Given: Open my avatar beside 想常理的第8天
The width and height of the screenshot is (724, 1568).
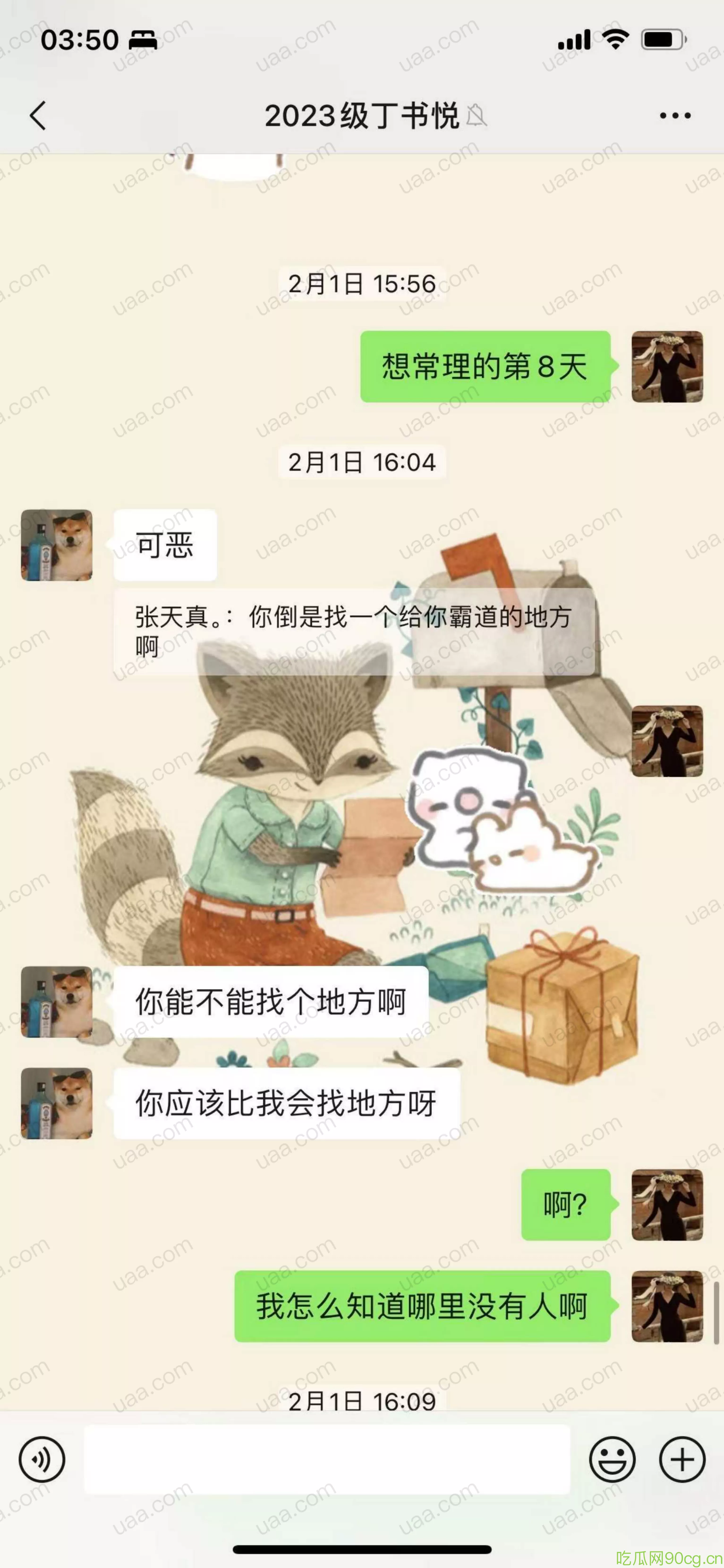Looking at the screenshot, I should pyautogui.click(x=667, y=366).
